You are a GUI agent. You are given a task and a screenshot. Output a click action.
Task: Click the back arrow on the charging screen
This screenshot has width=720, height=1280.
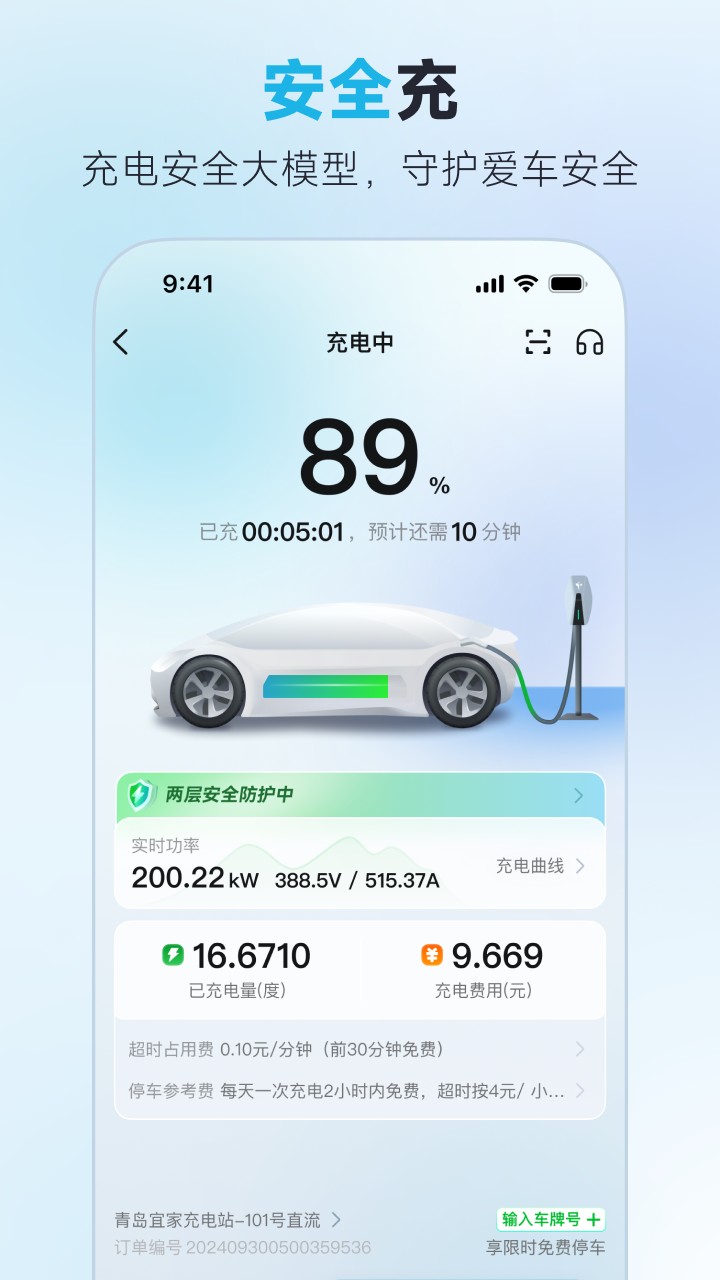pyautogui.click(x=121, y=342)
